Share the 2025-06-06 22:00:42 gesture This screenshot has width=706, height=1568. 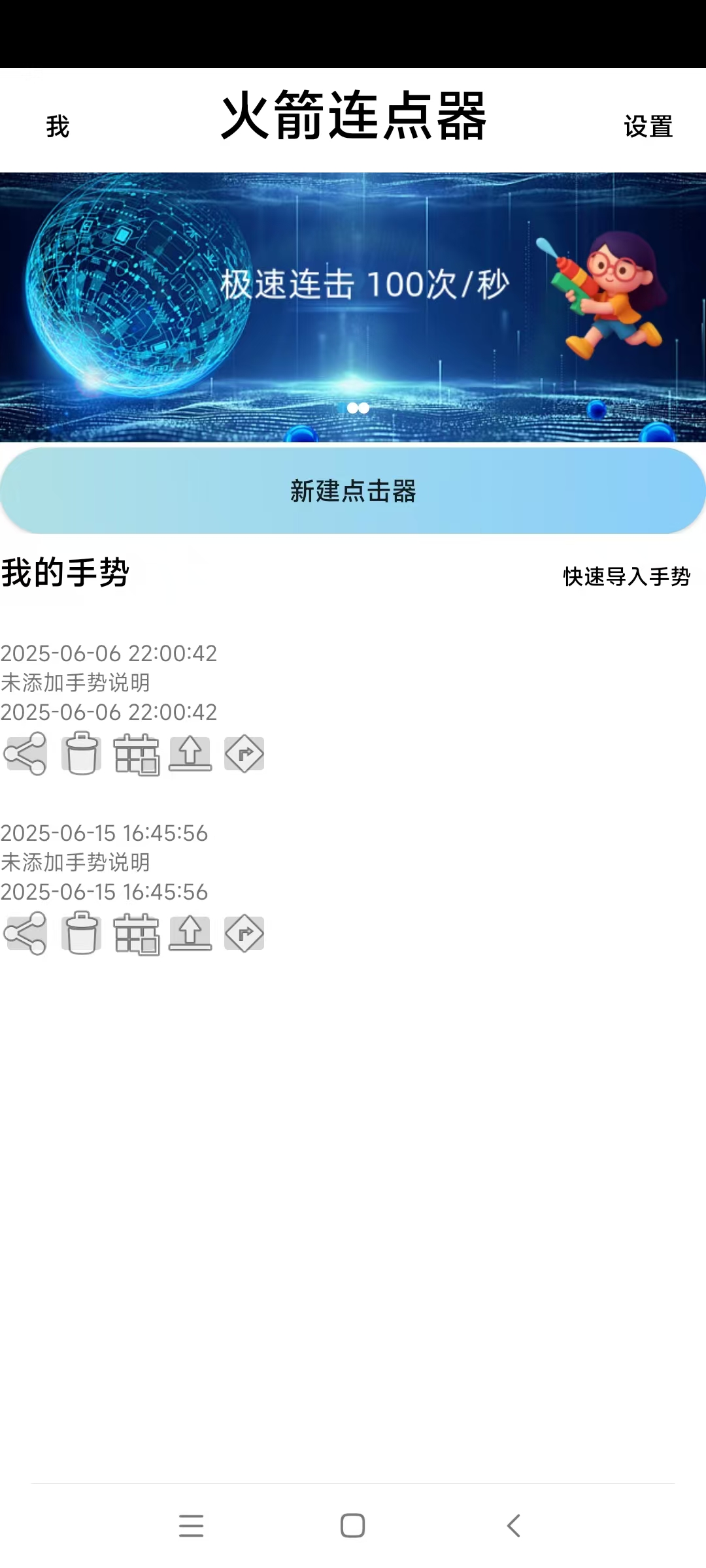[25, 754]
